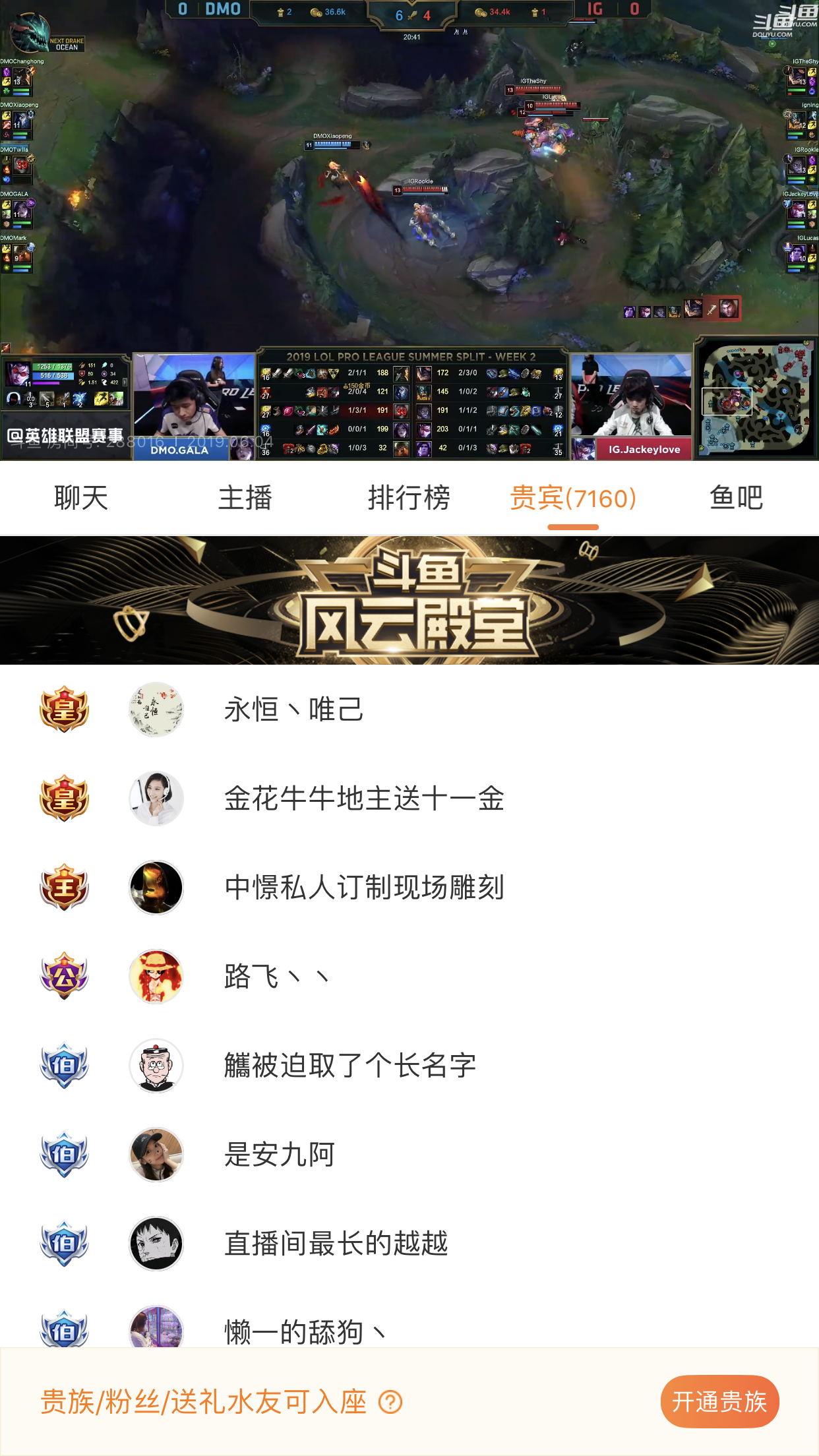
Task: View profile of 是安九阿
Action: [x=280, y=1155]
